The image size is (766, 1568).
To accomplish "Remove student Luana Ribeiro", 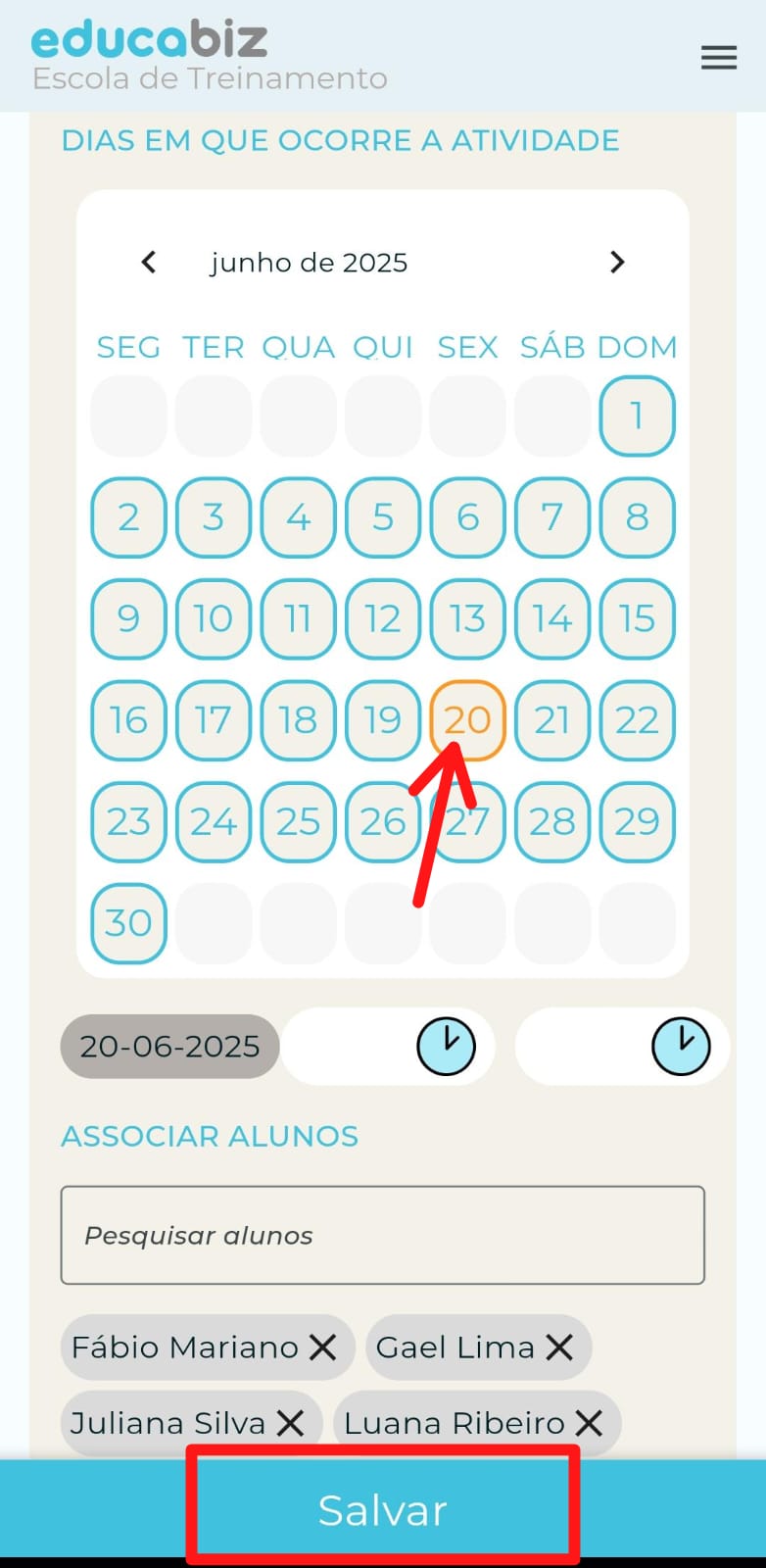I will 589,1423.
